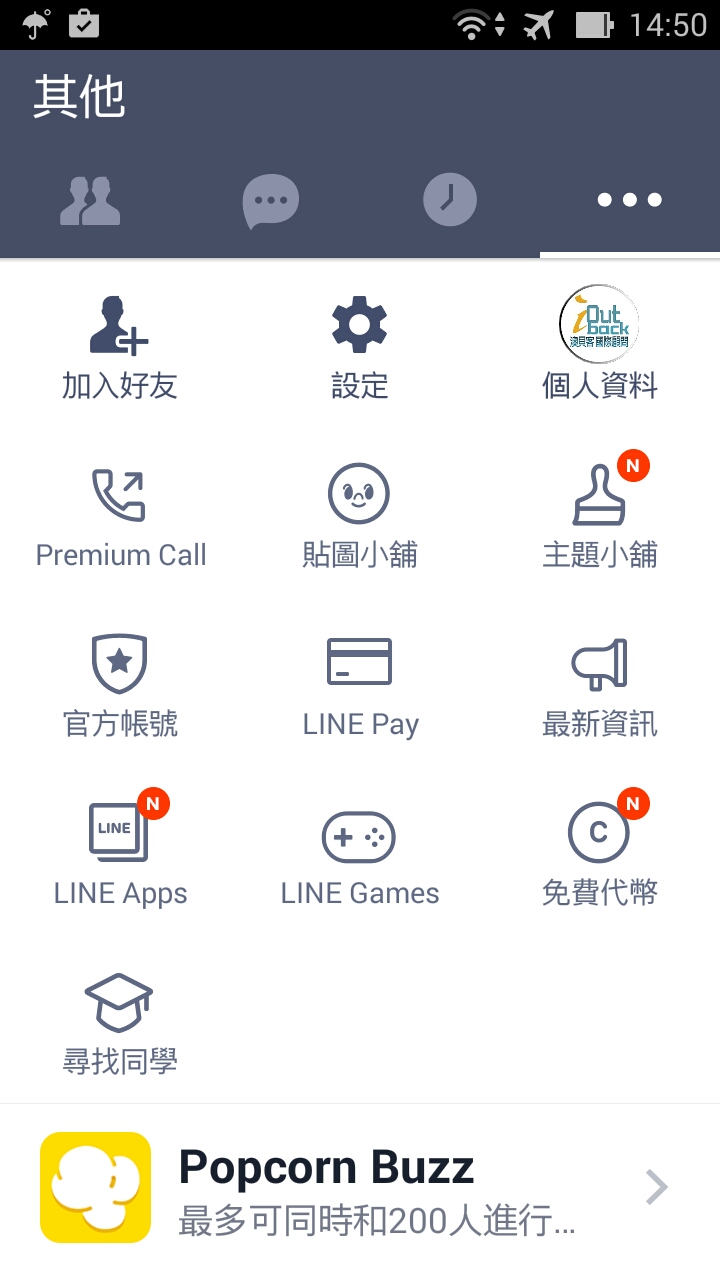Open 設定 settings
720x1280 pixels.
click(x=360, y=347)
